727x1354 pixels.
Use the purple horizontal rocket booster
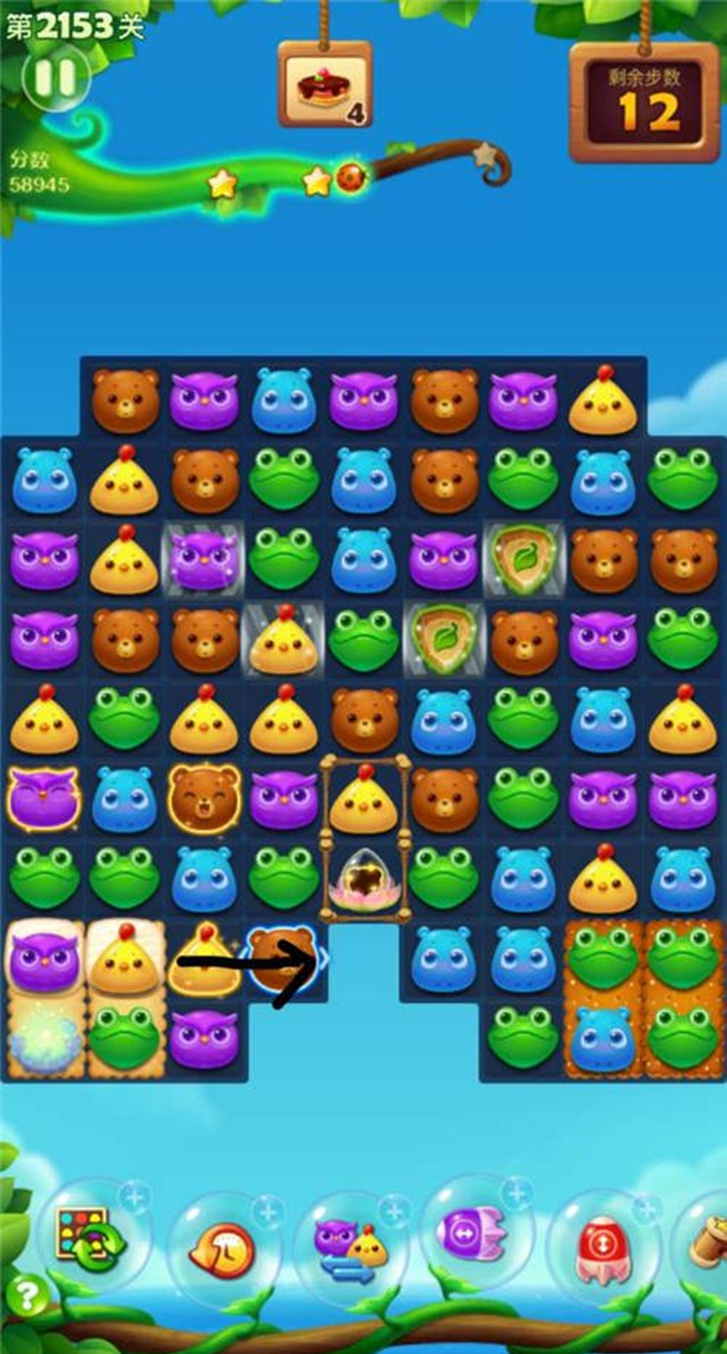(474, 1235)
